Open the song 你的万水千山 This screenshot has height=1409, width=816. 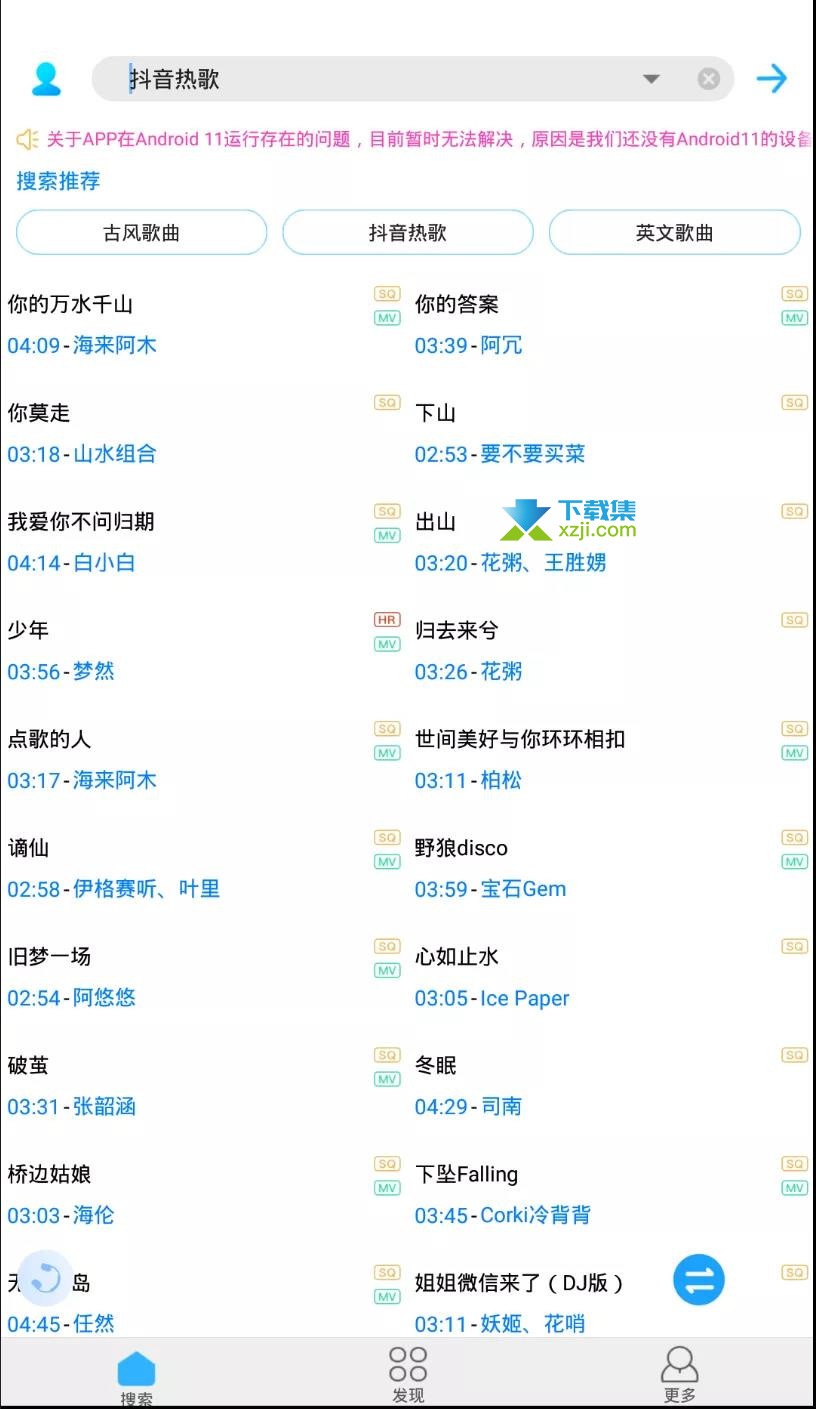204,324
